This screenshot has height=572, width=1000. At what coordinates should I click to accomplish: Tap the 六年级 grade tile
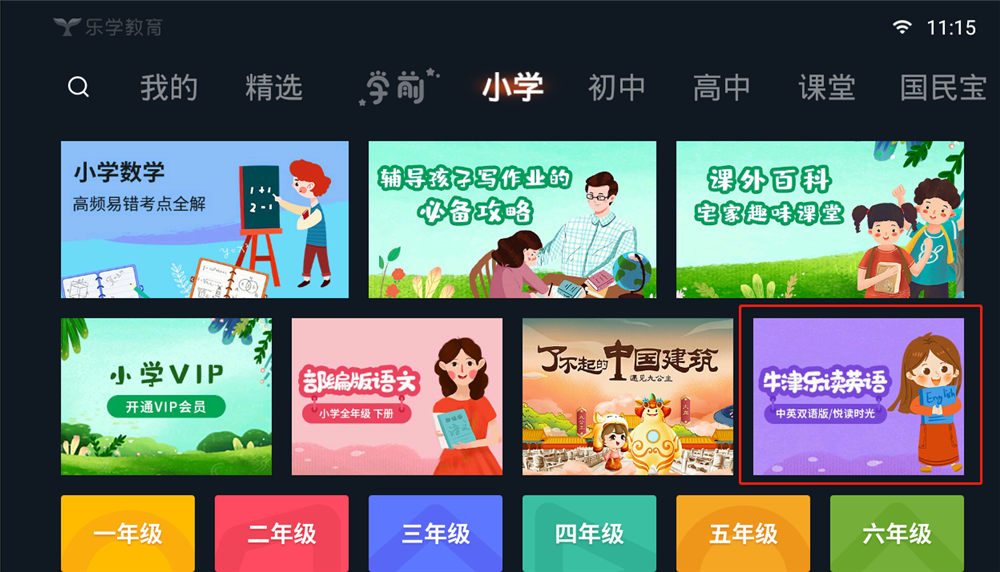[897, 533]
